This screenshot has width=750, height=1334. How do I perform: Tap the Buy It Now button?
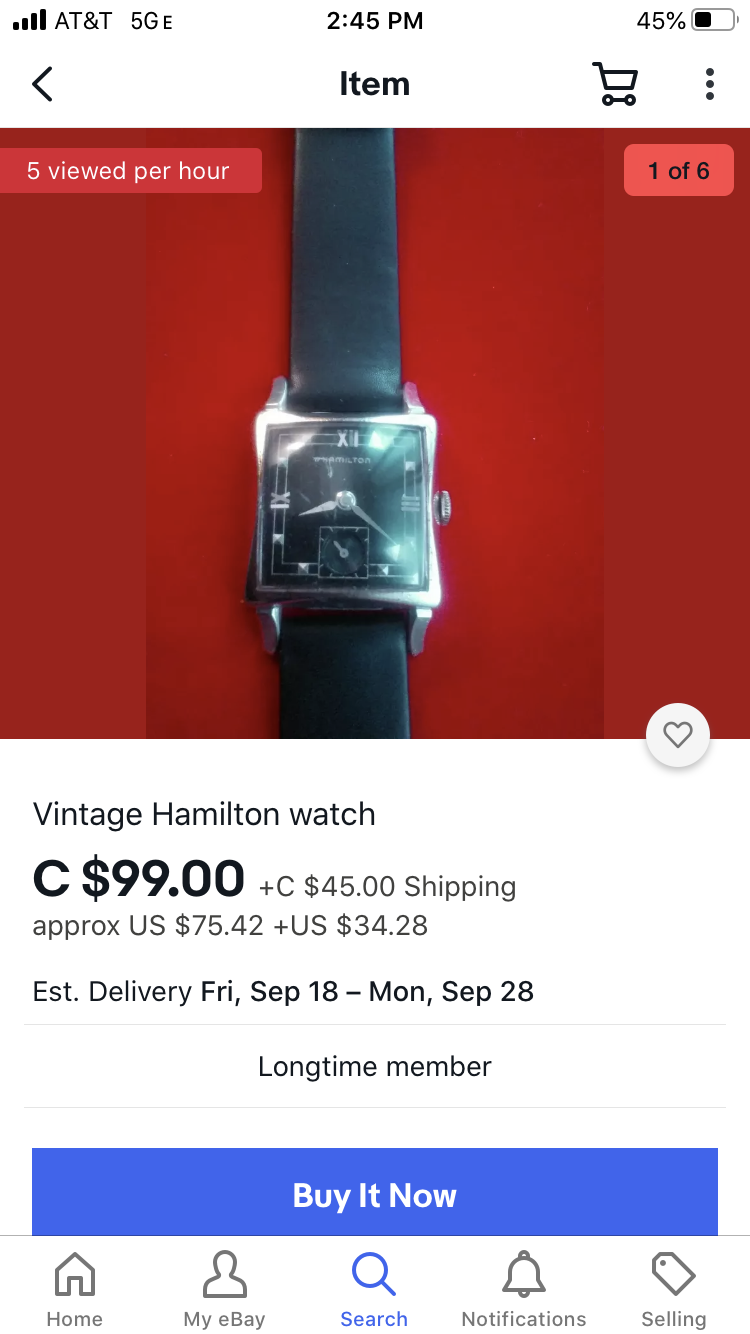point(375,1194)
